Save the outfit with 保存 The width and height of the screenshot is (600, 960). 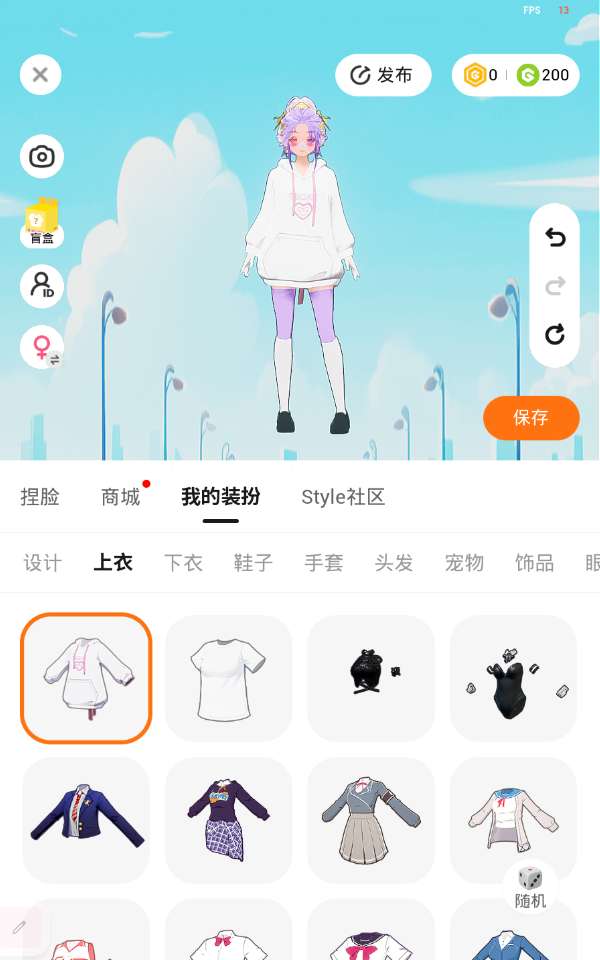click(531, 418)
